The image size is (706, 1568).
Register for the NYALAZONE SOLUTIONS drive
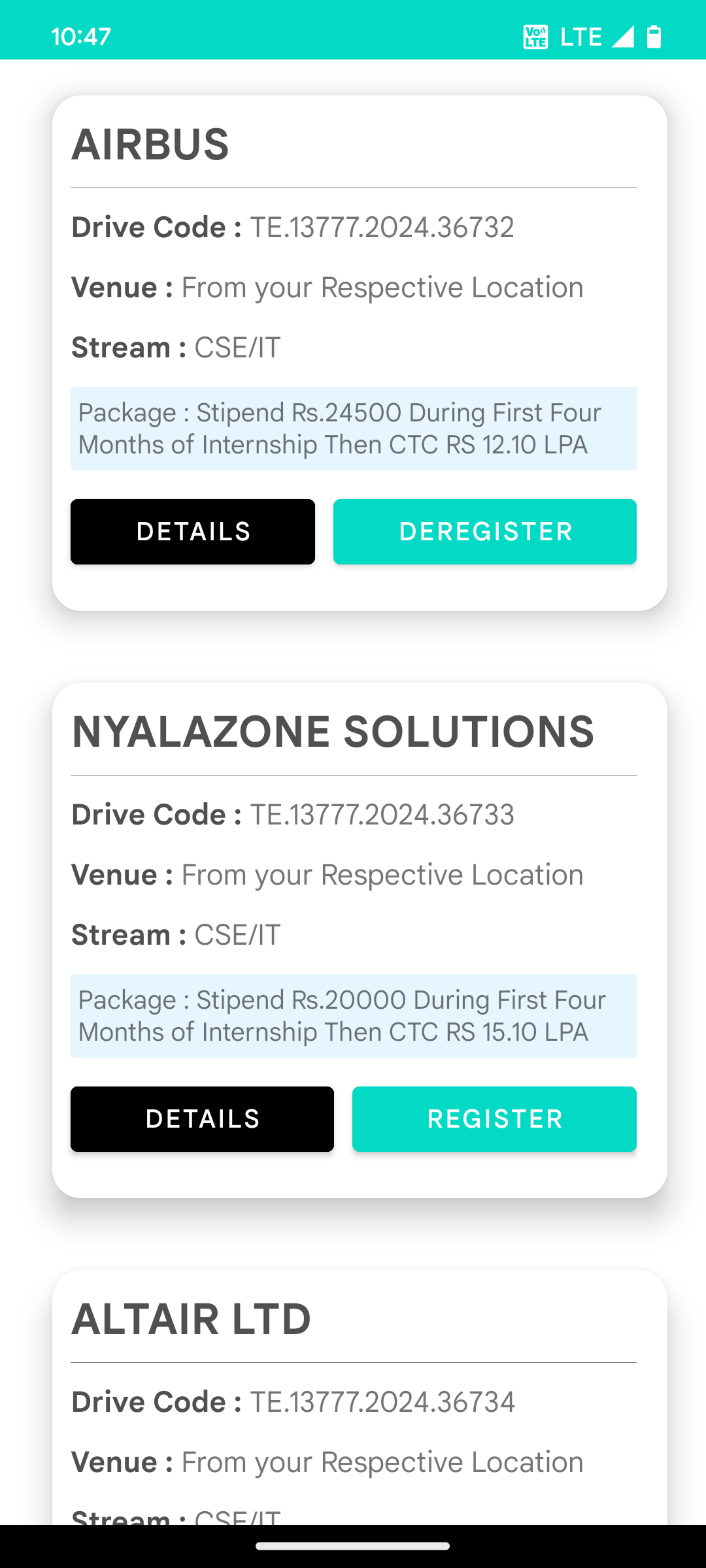coord(494,1119)
